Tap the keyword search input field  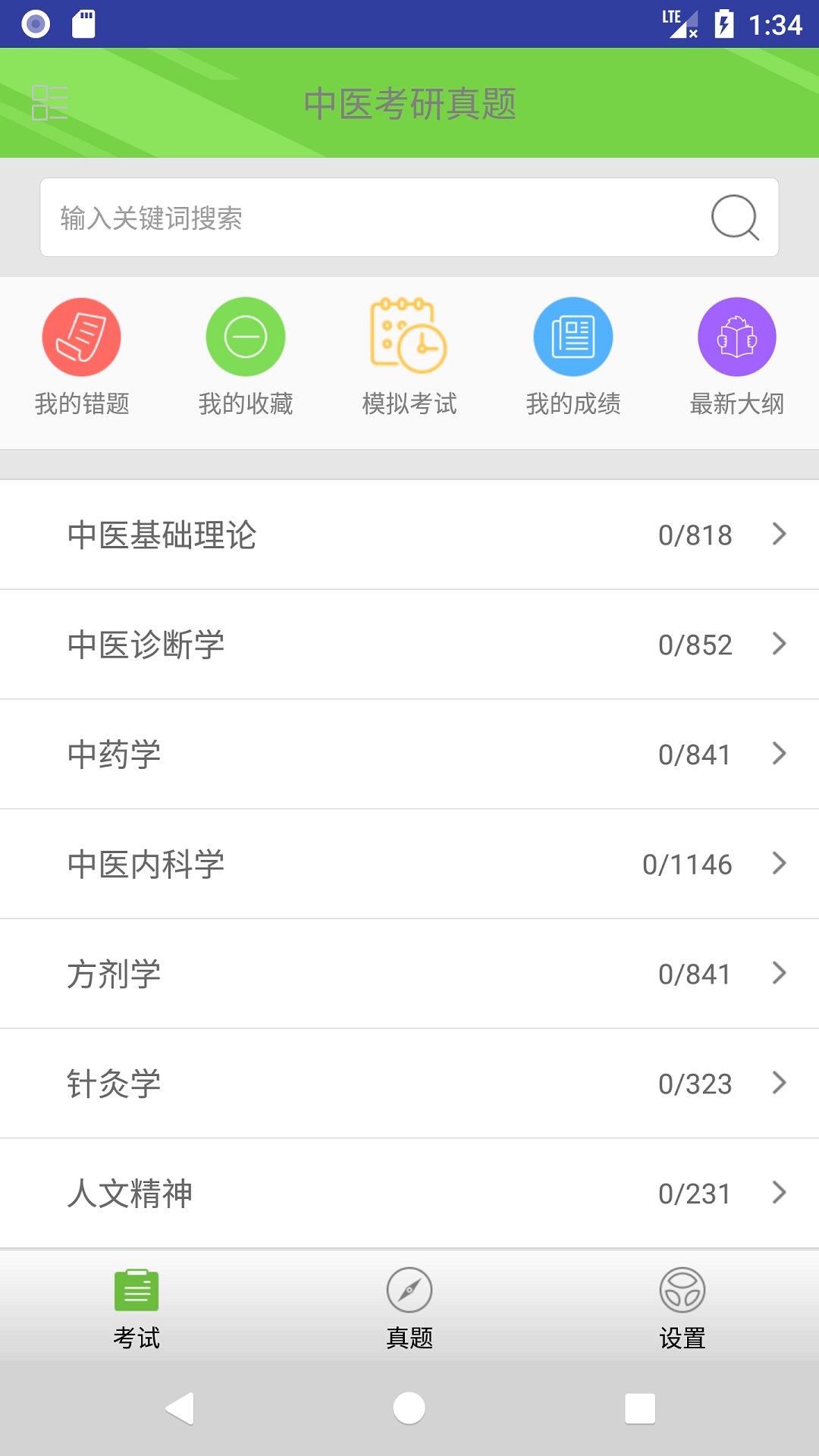(x=341, y=218)
